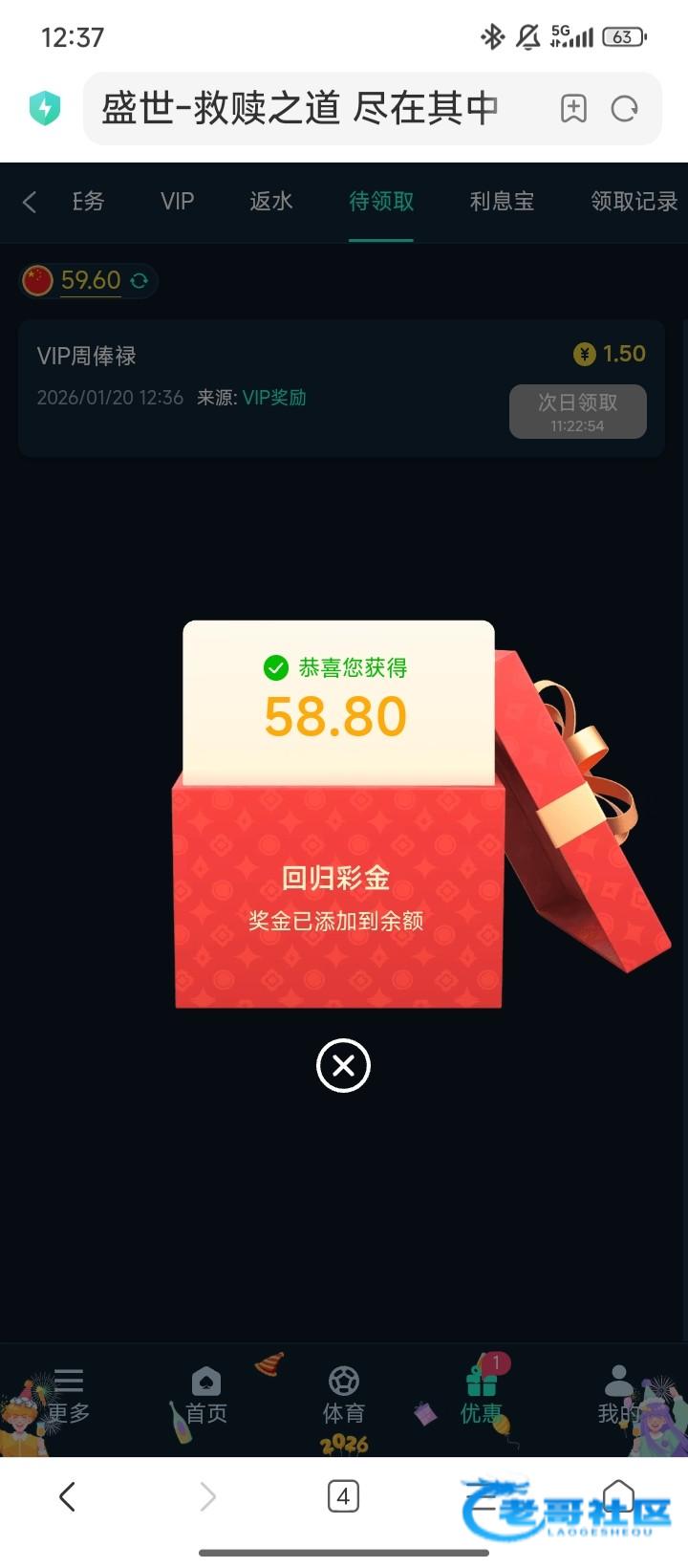
Task: Close the 回归彩金 reward popup
Action: tap(343, 1065)
